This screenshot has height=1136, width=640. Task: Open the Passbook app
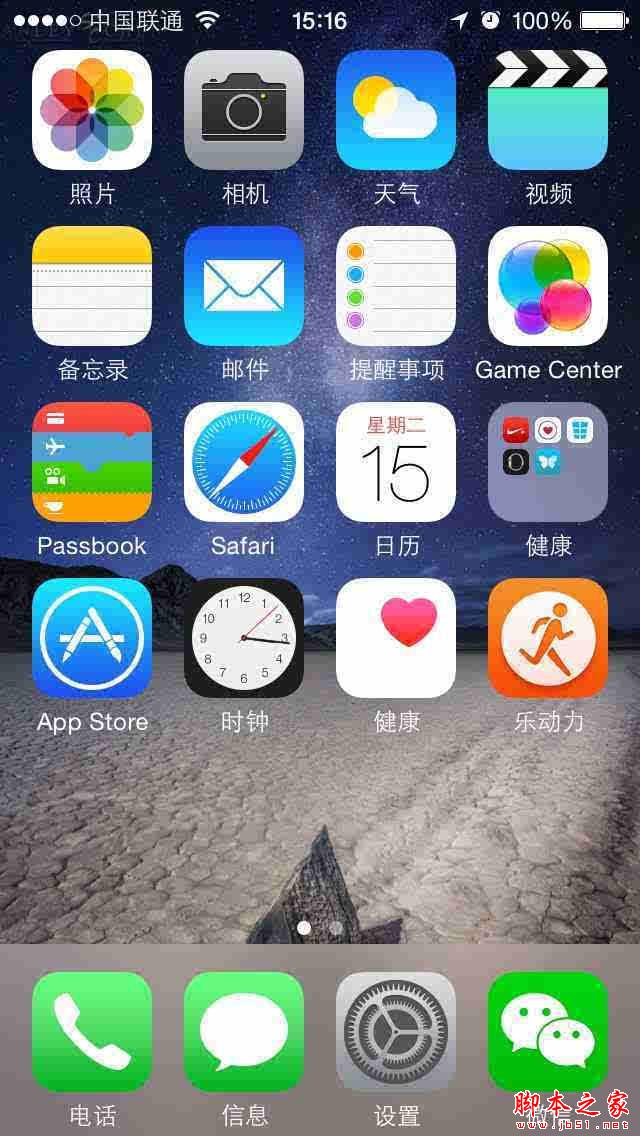pos(92,462)
